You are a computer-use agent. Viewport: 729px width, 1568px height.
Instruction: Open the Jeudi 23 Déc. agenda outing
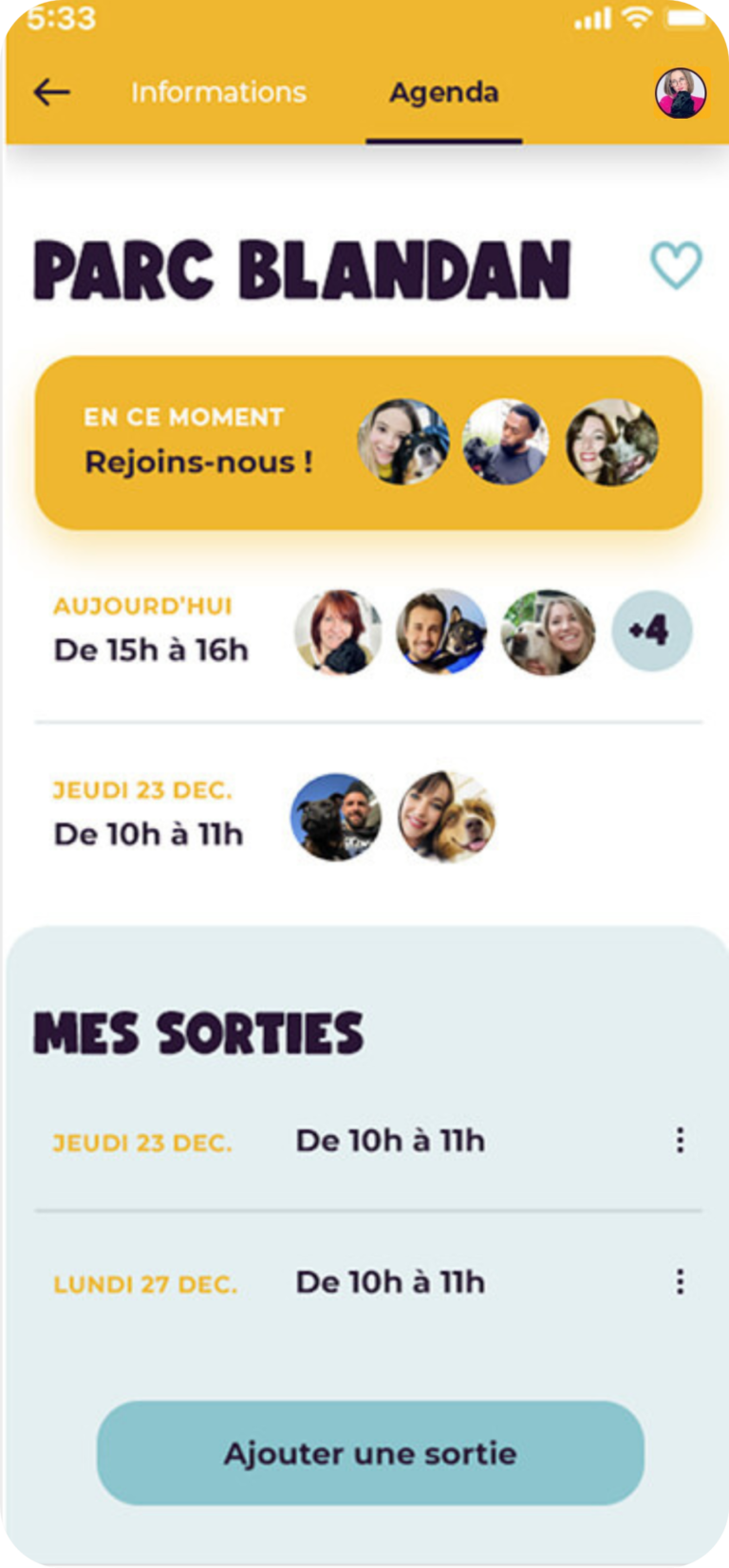pos(149,816)
